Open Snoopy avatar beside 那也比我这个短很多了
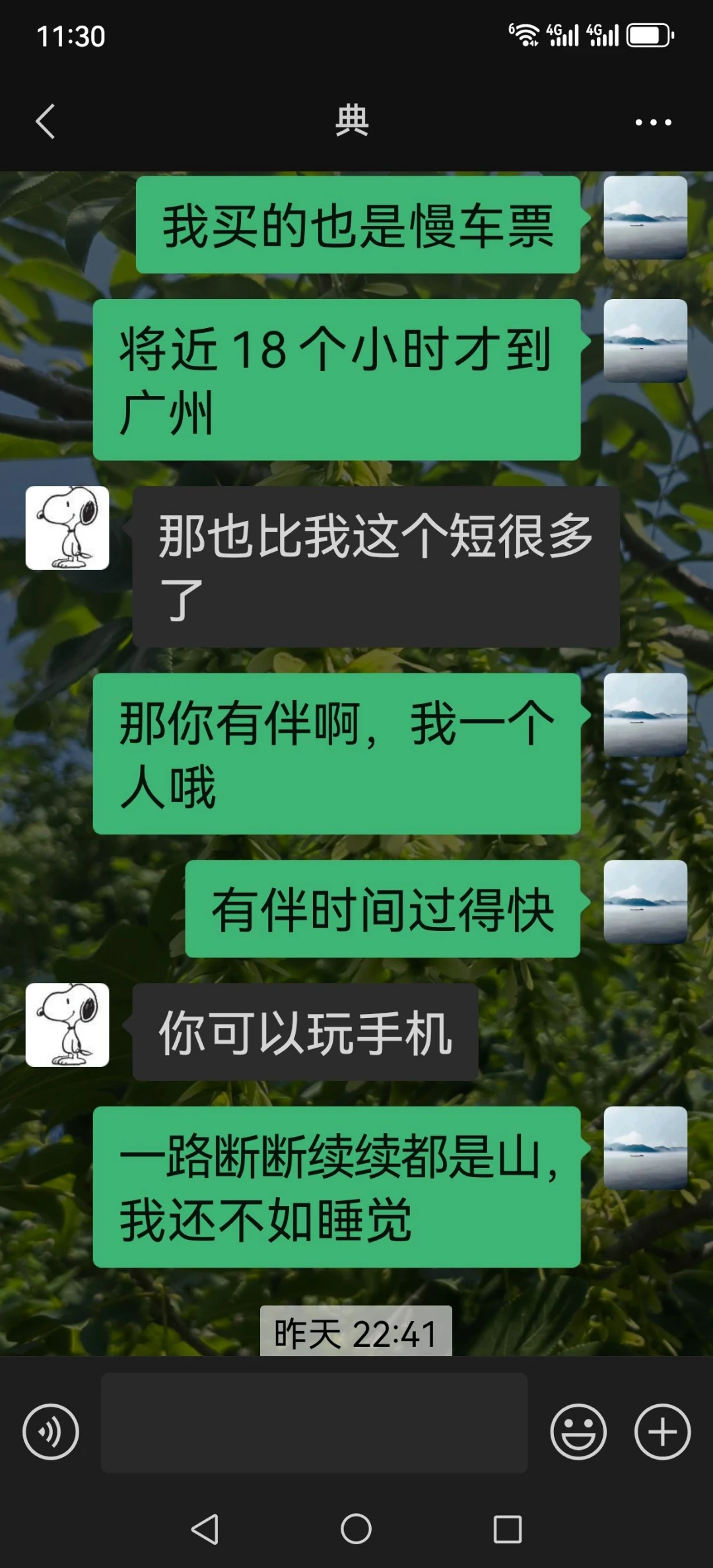 tap(67, 528)
